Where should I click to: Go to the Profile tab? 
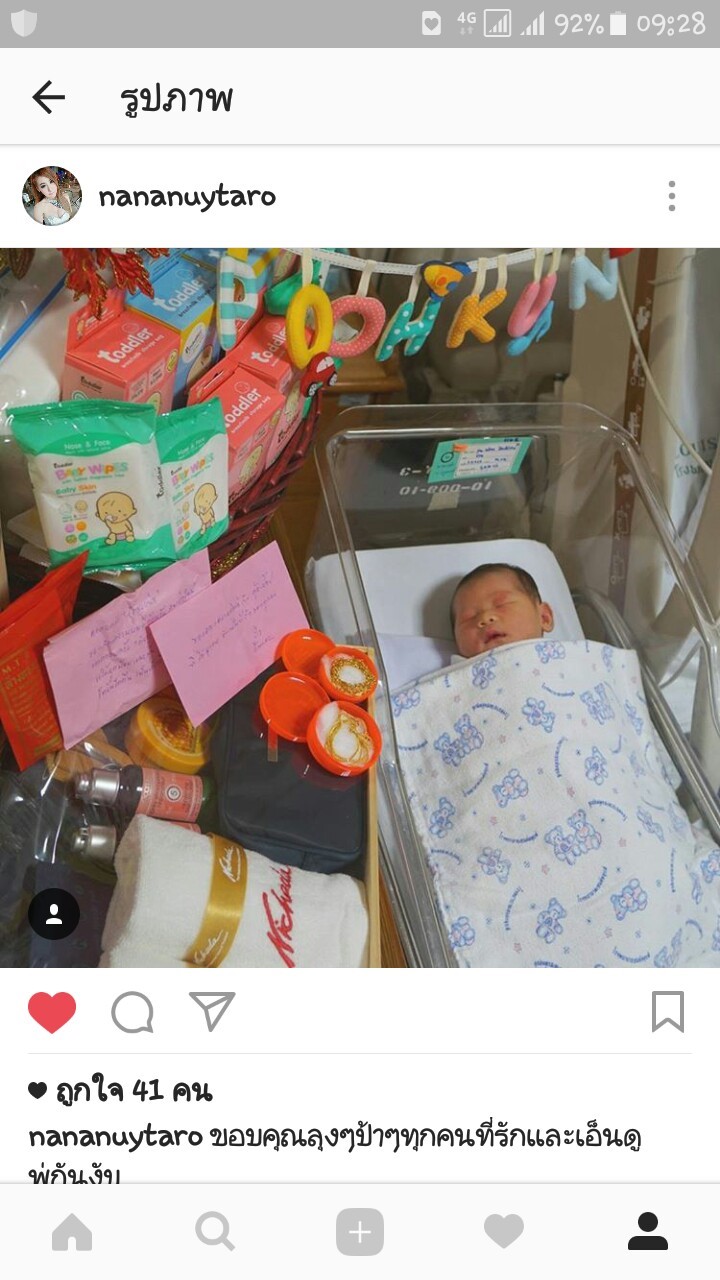[x=648, y=1232]
